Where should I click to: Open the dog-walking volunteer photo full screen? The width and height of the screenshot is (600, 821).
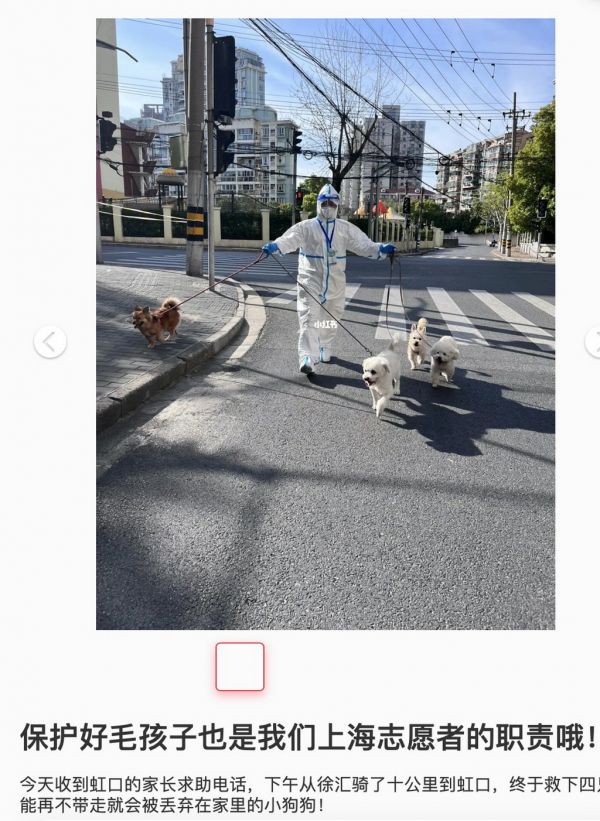click(325, 323)
